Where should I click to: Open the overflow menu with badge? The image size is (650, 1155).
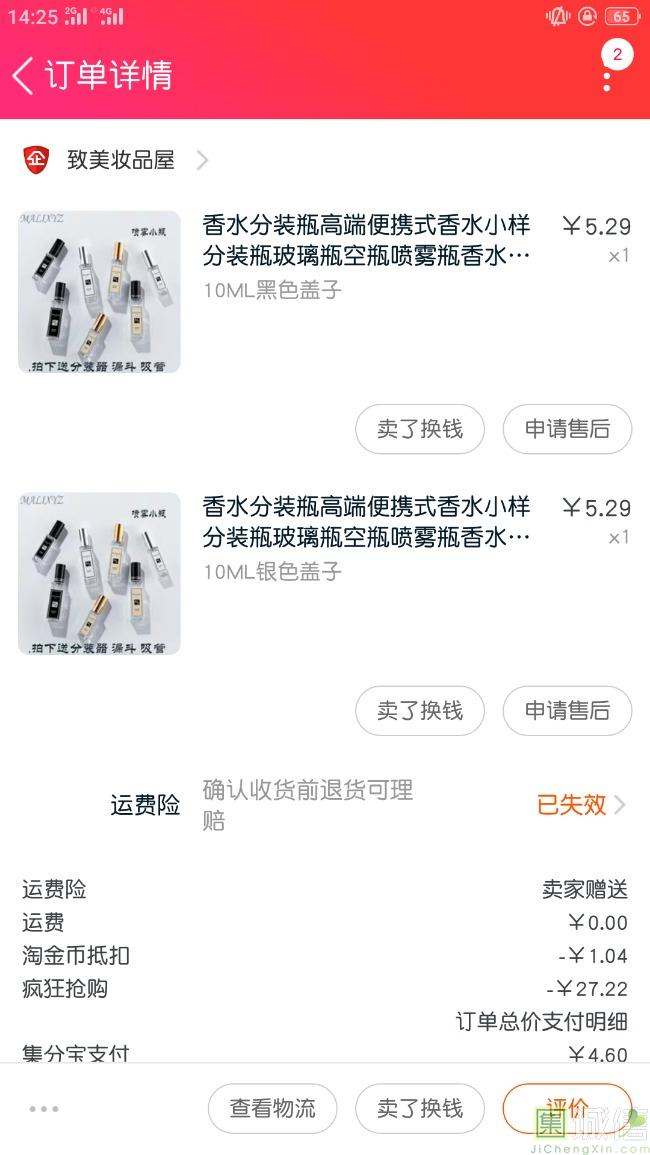point(608,70)
